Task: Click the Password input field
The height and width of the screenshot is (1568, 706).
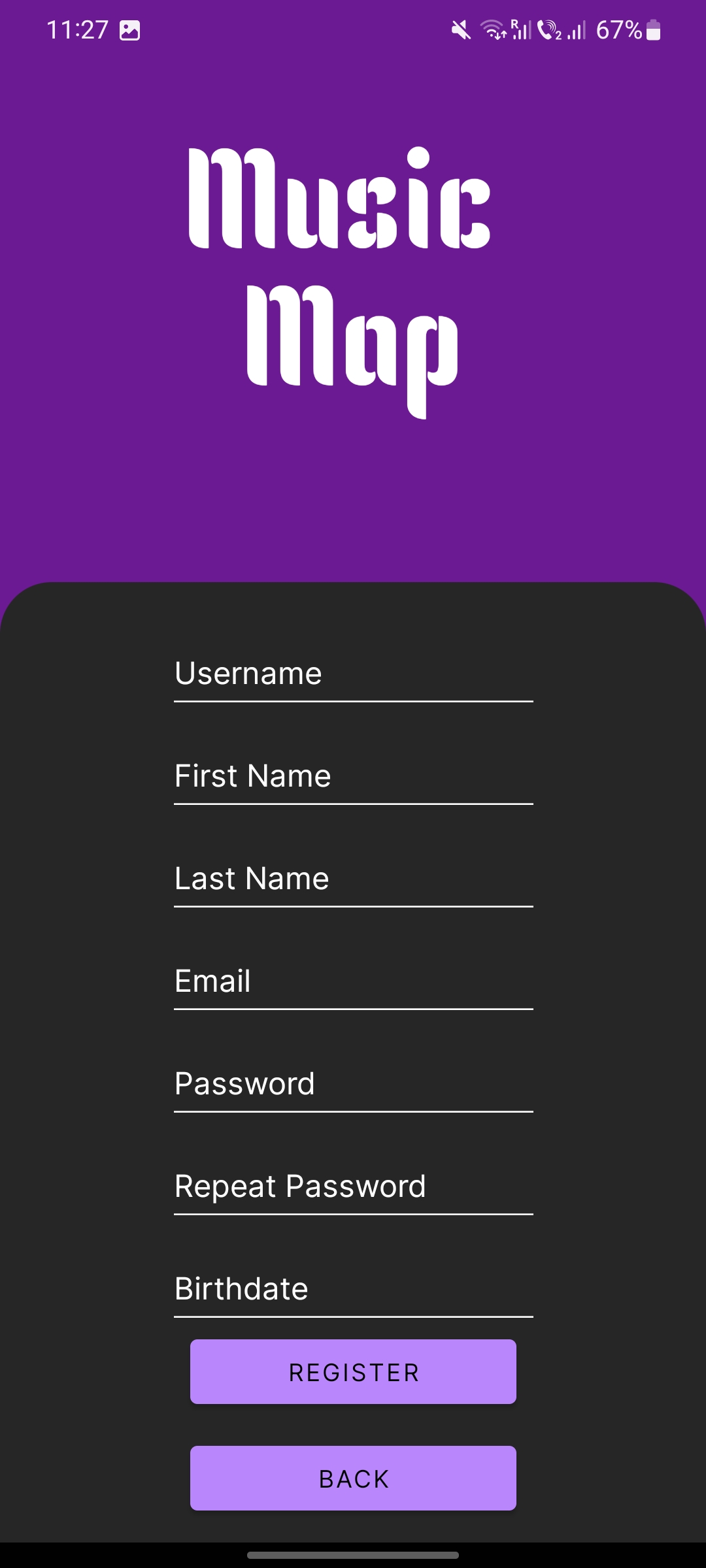Action: 353,1085
